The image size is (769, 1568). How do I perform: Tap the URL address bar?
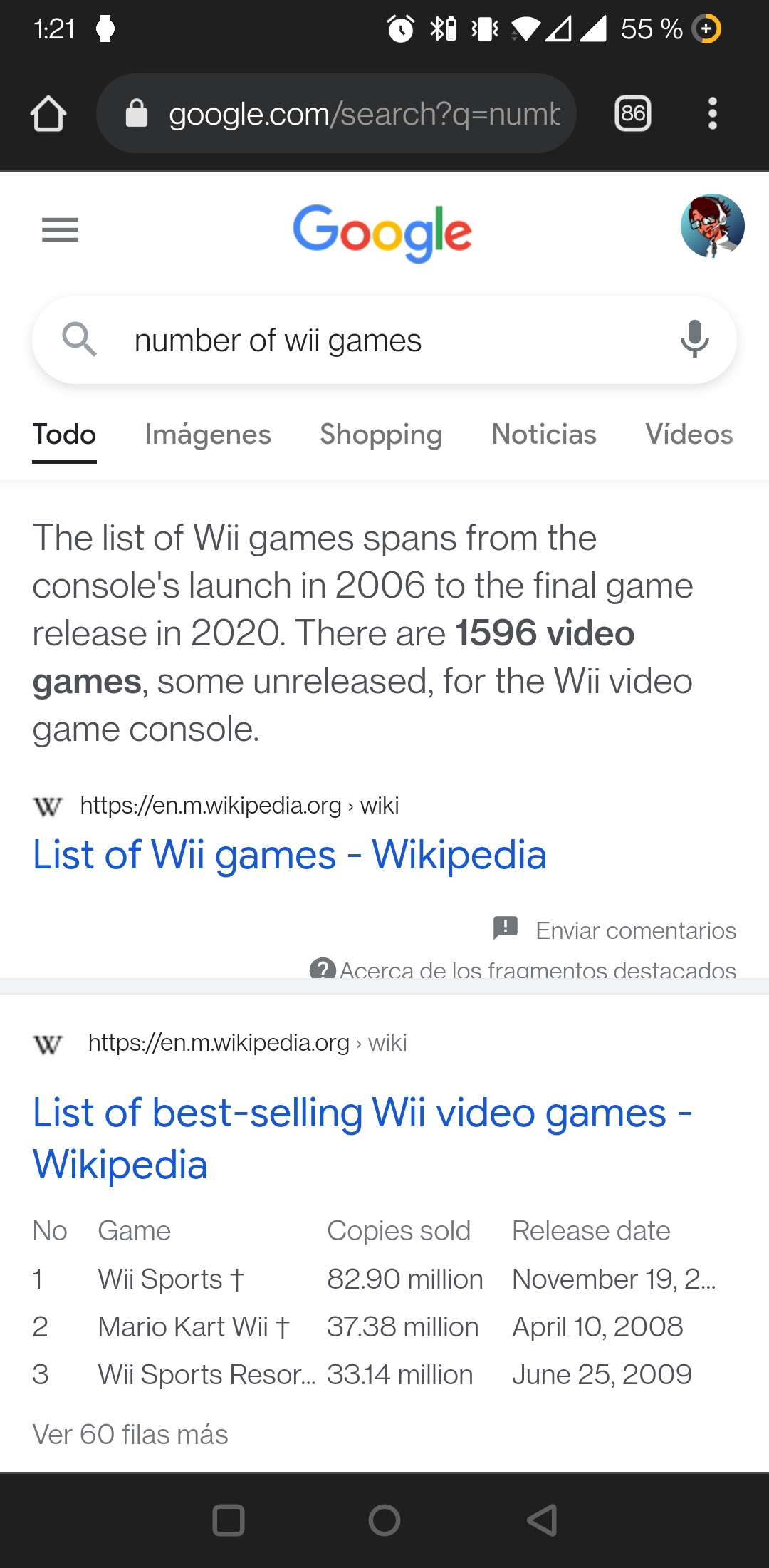click(x=336, y=113)
